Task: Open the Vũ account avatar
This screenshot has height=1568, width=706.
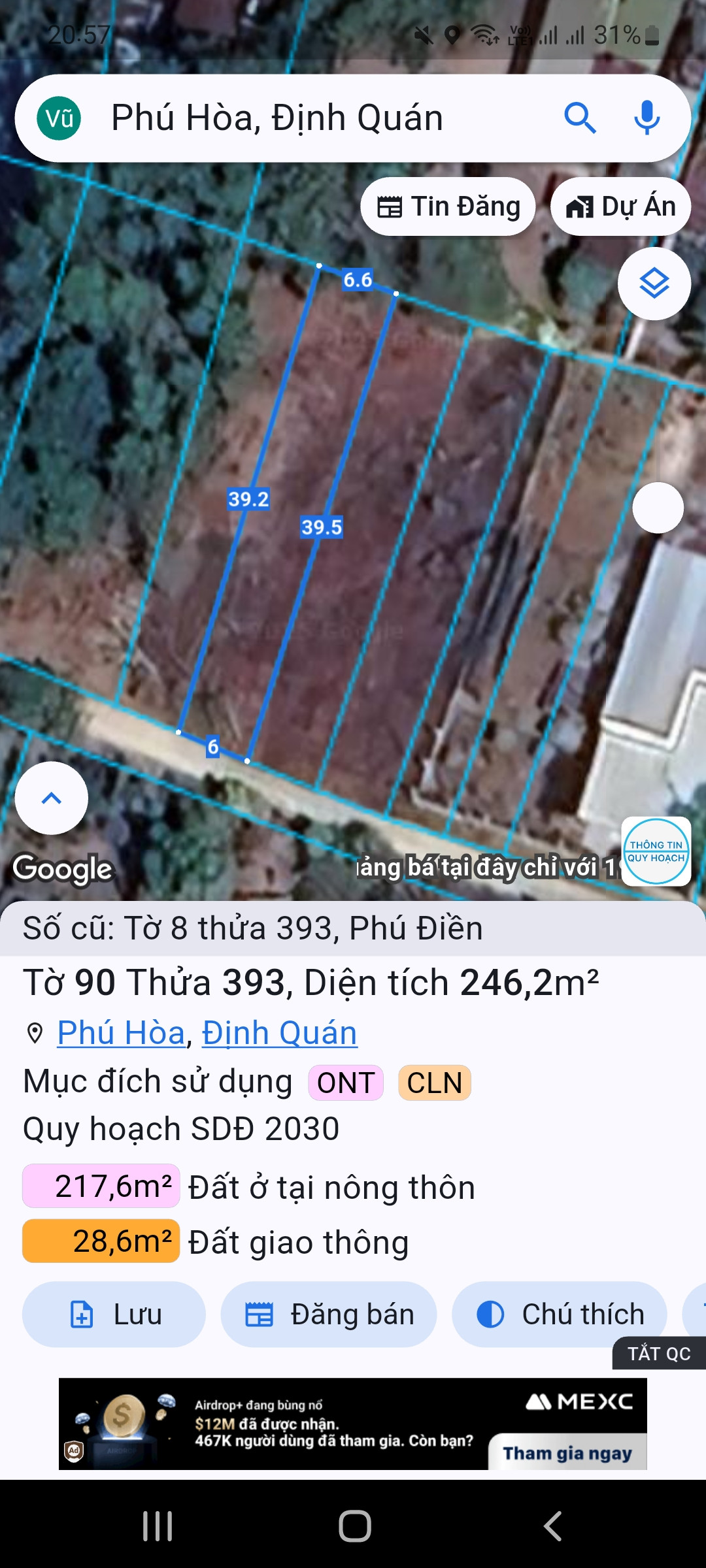Action: [x=59, y=118]
